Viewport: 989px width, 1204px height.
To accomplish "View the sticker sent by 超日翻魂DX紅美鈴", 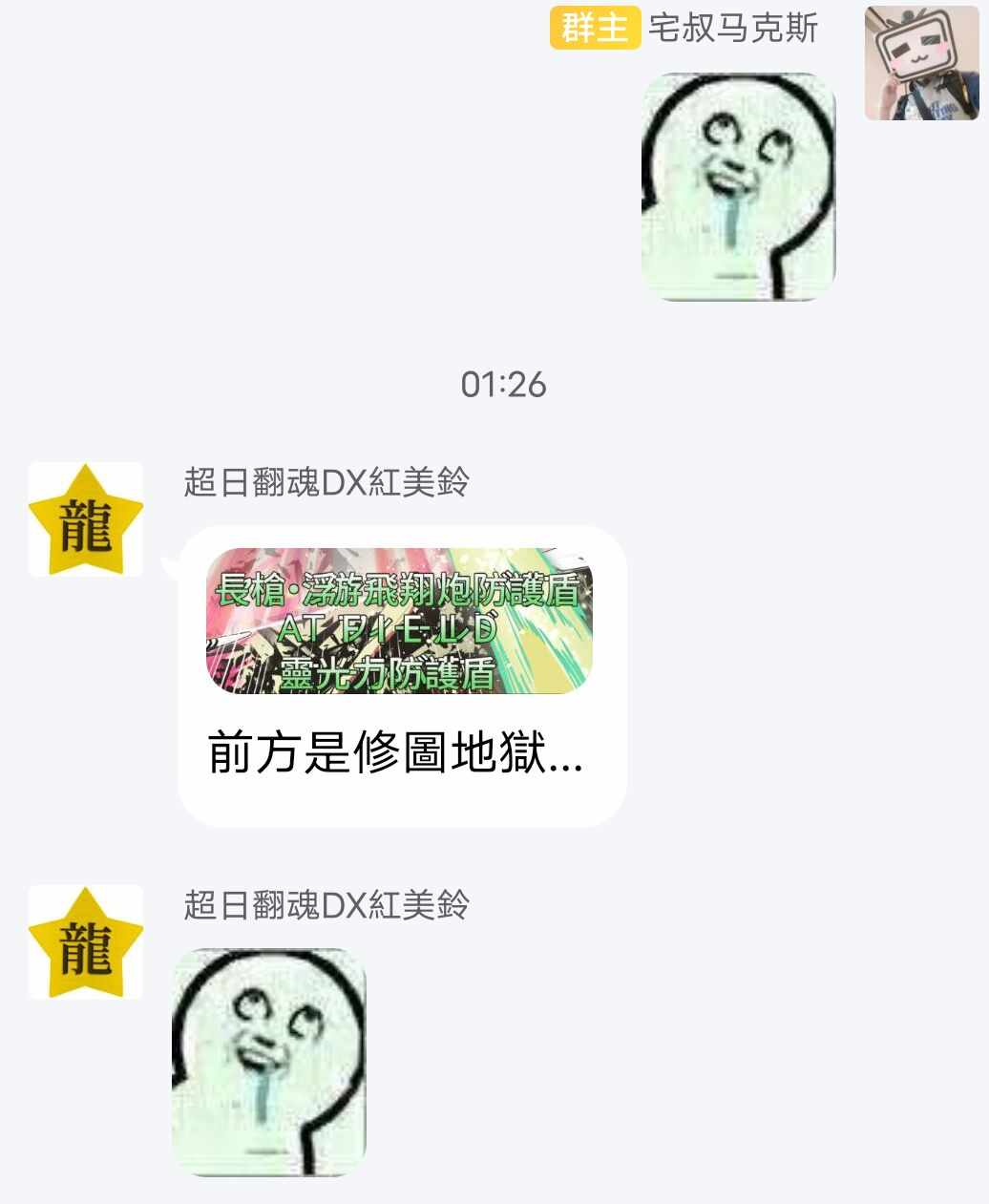I will coord(269,1062).
